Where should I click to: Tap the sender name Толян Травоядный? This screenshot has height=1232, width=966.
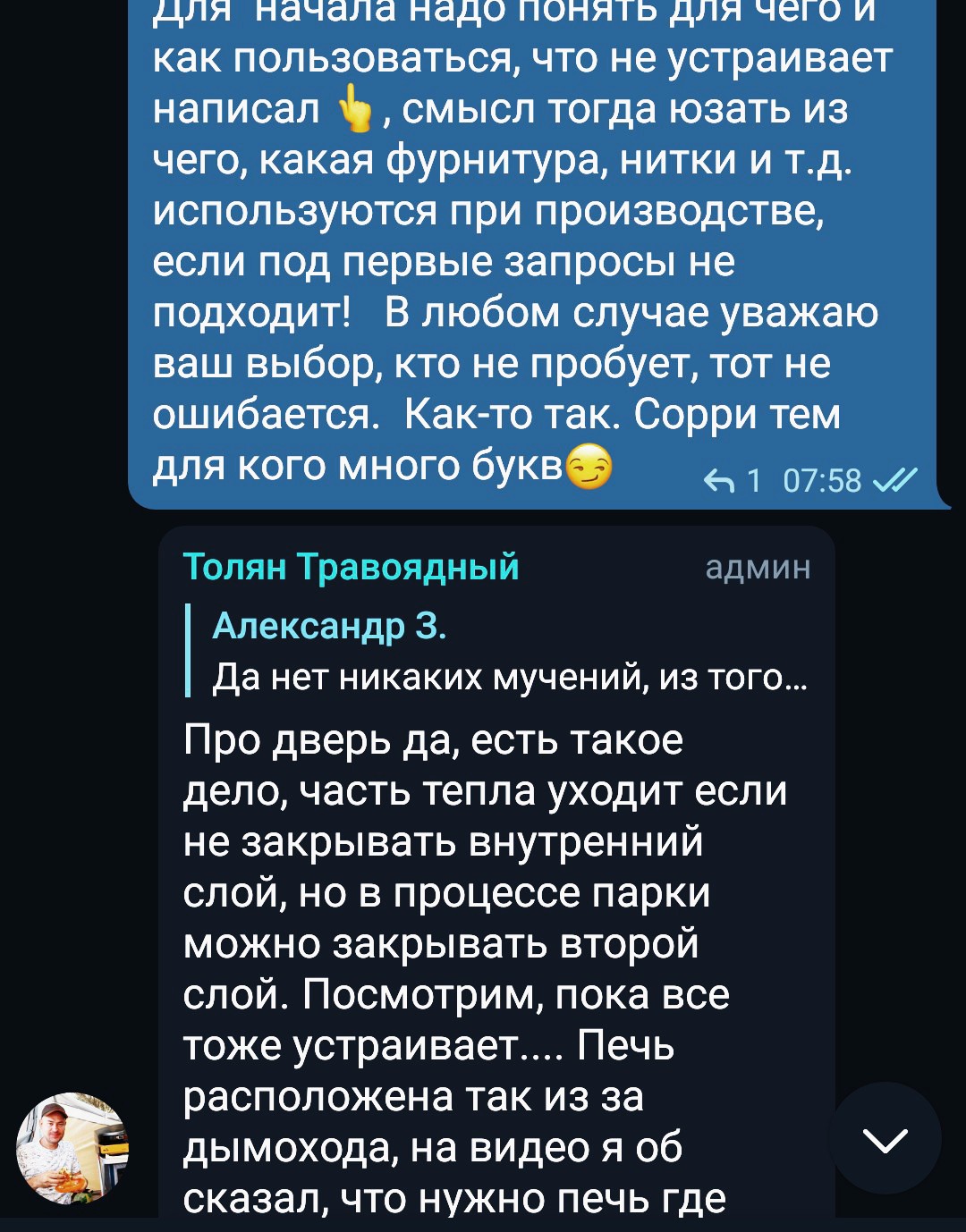[351, 567]
